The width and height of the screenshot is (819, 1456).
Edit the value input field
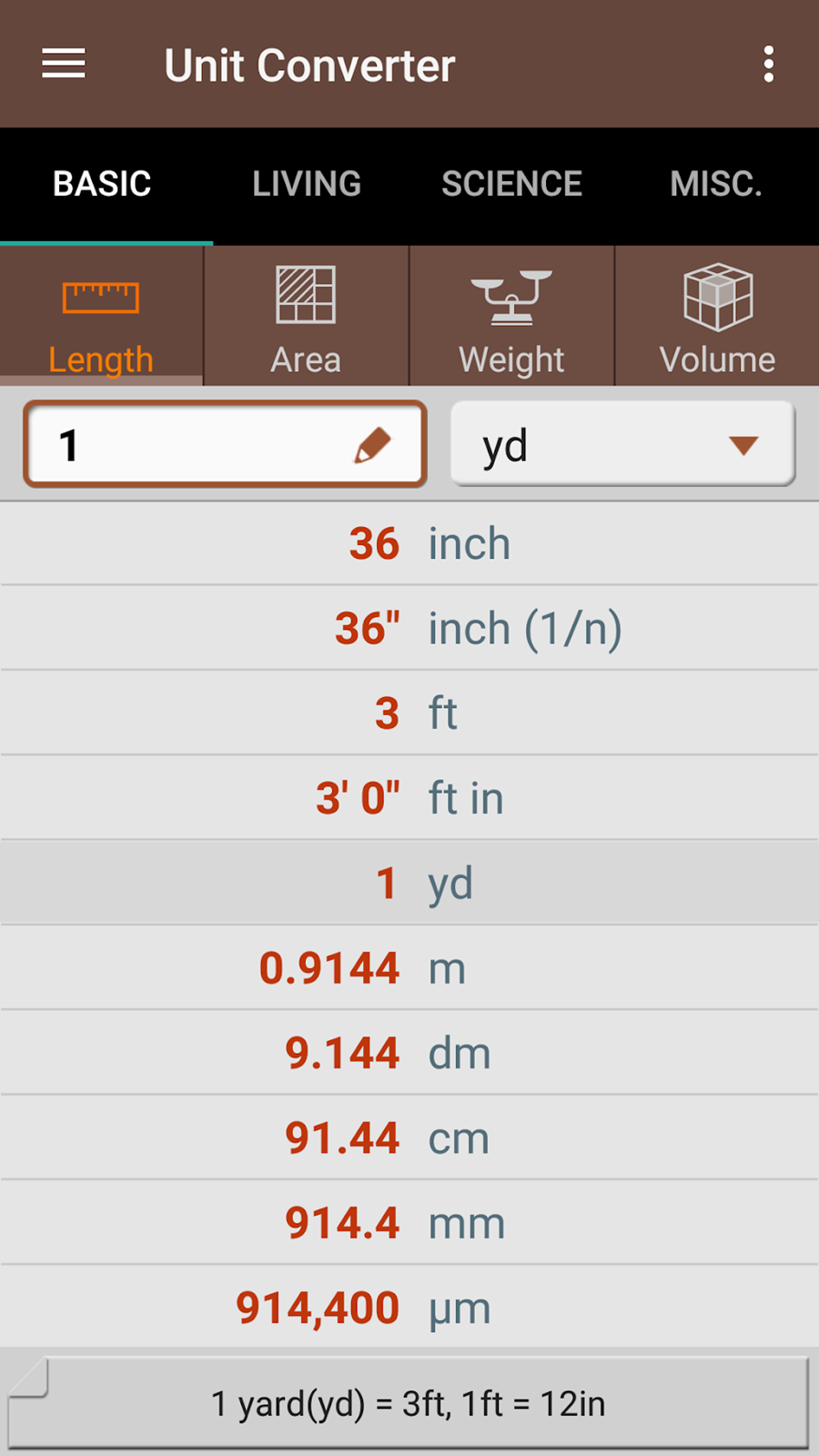pyautogui.click(x=225, y=445)
